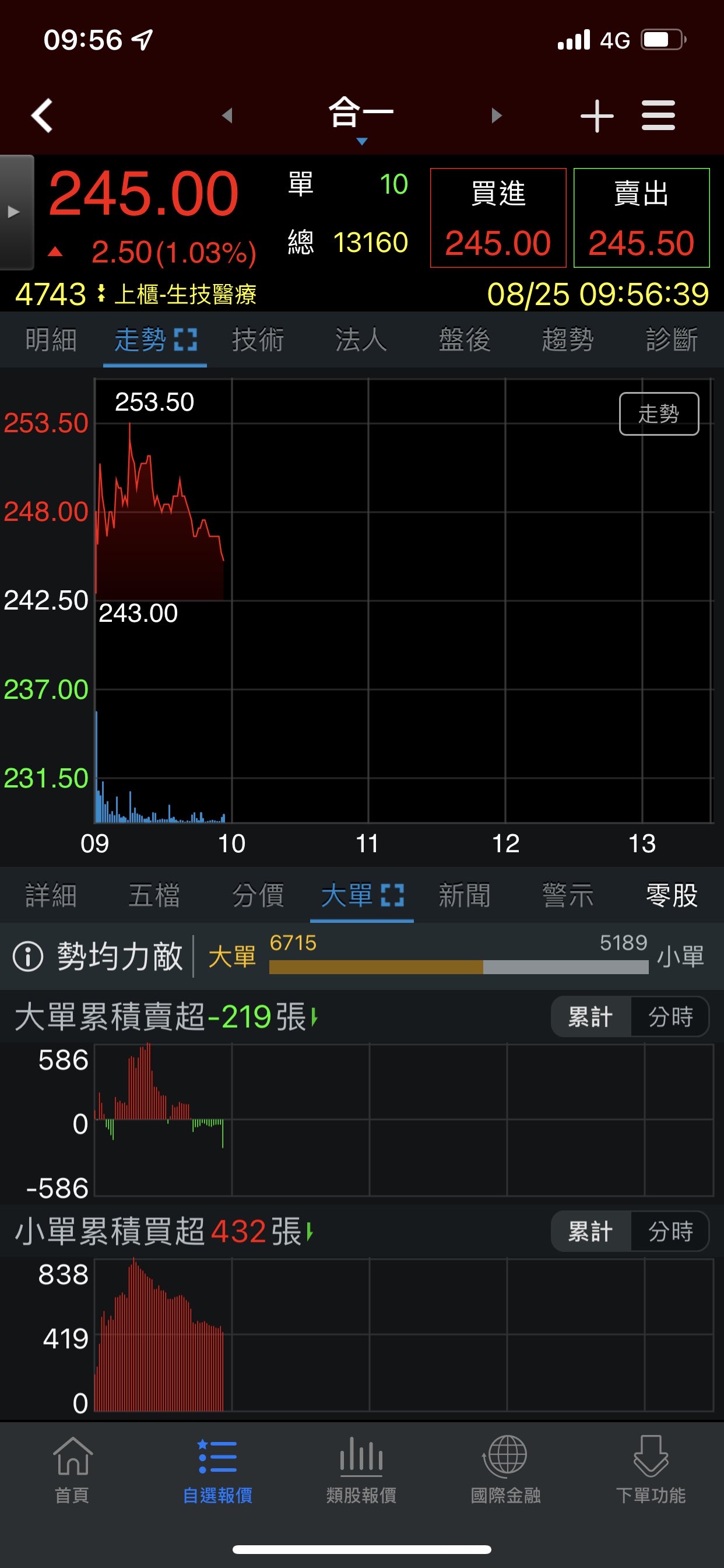Show the 勢均力敵 info icon details
The width and height of the screenshot is (724, 1568).
[28, 956]
